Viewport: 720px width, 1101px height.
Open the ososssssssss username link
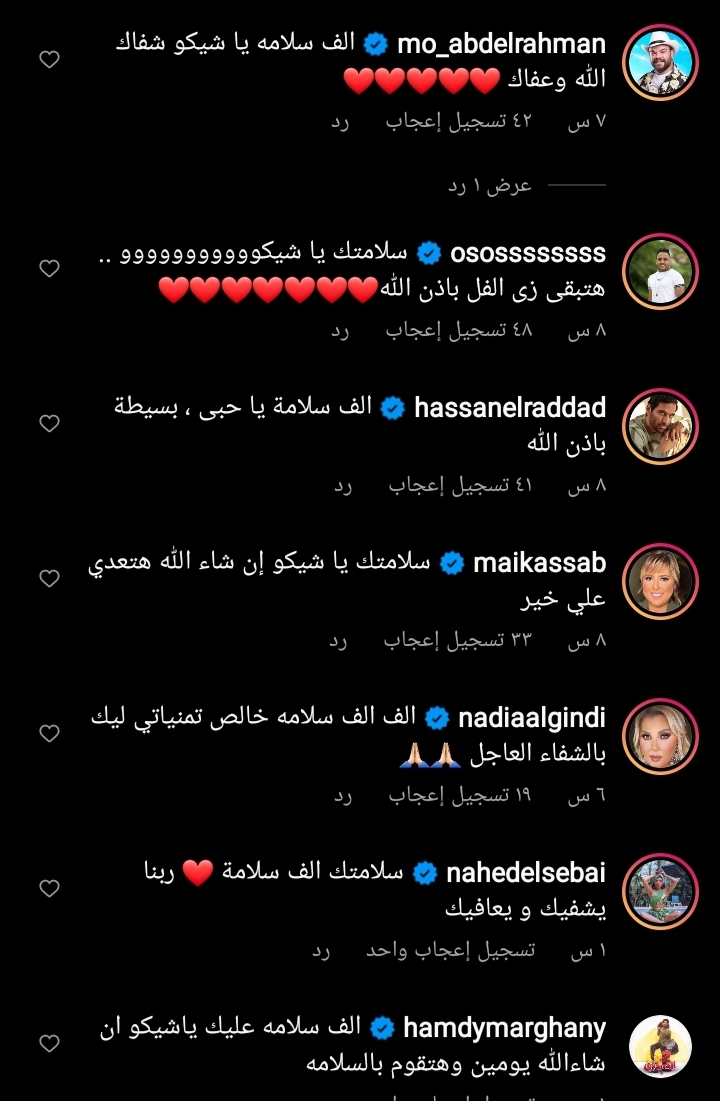tap(528, 253)
